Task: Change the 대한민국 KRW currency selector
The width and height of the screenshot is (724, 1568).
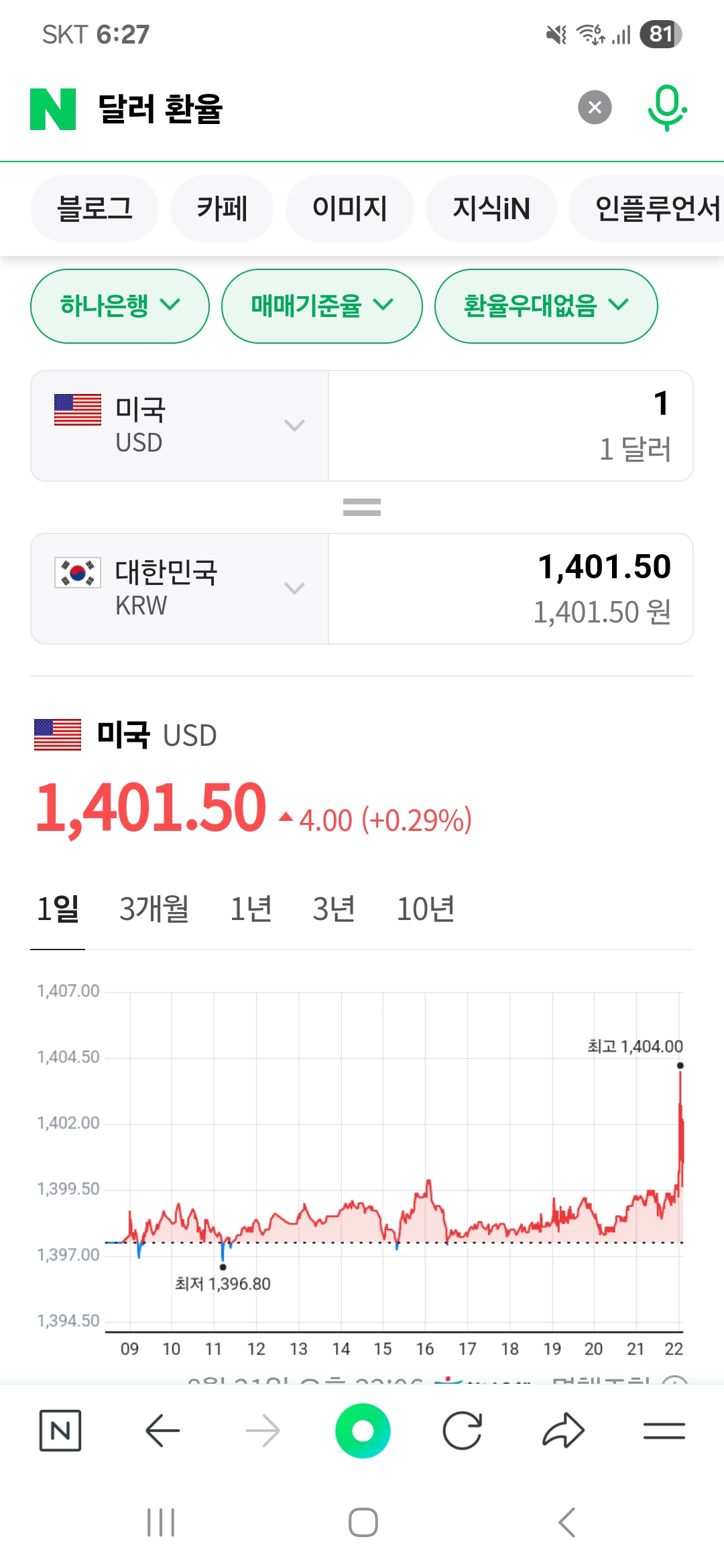Action: 180,588
